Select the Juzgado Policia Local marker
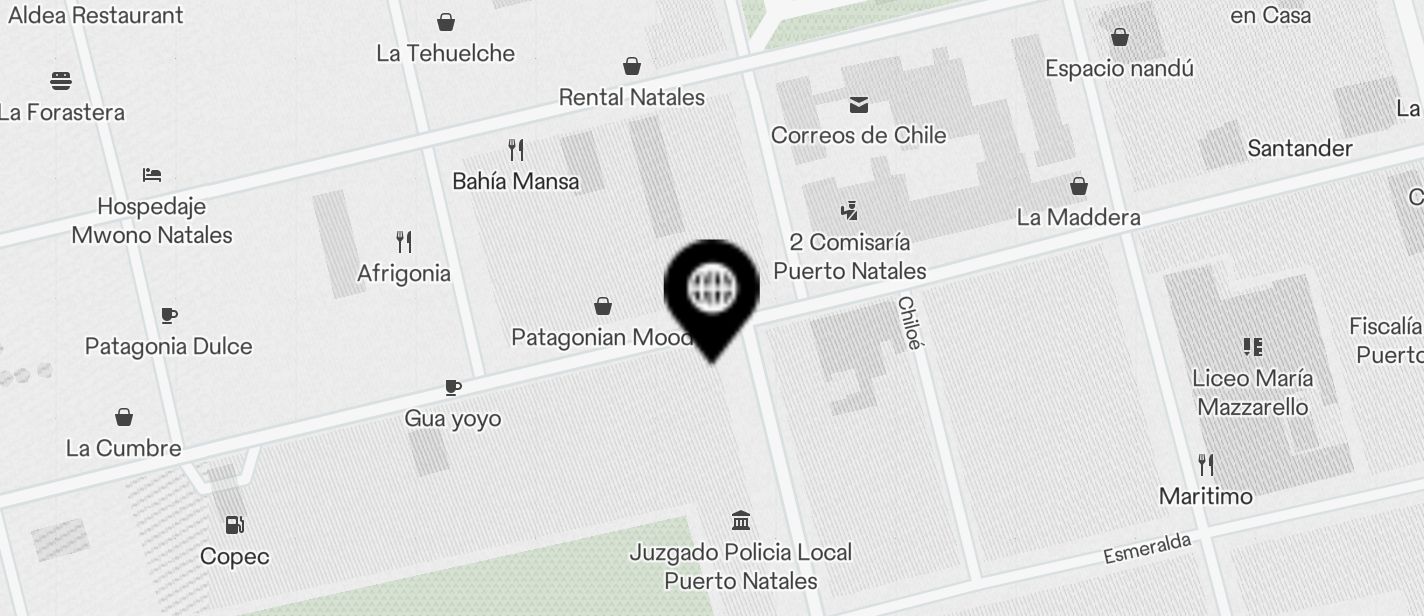 741,521
